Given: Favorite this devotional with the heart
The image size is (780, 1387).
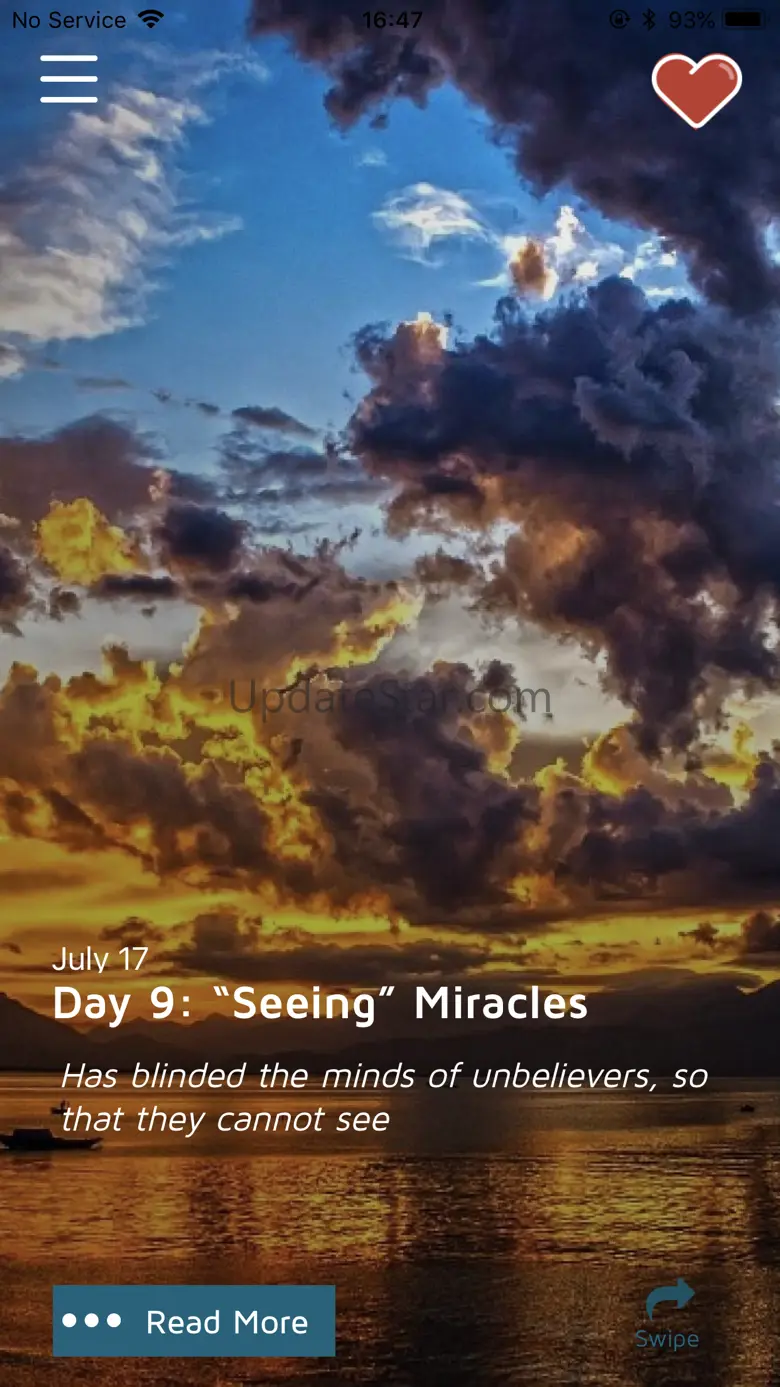Looking at the screenshot, I should 696,89.
